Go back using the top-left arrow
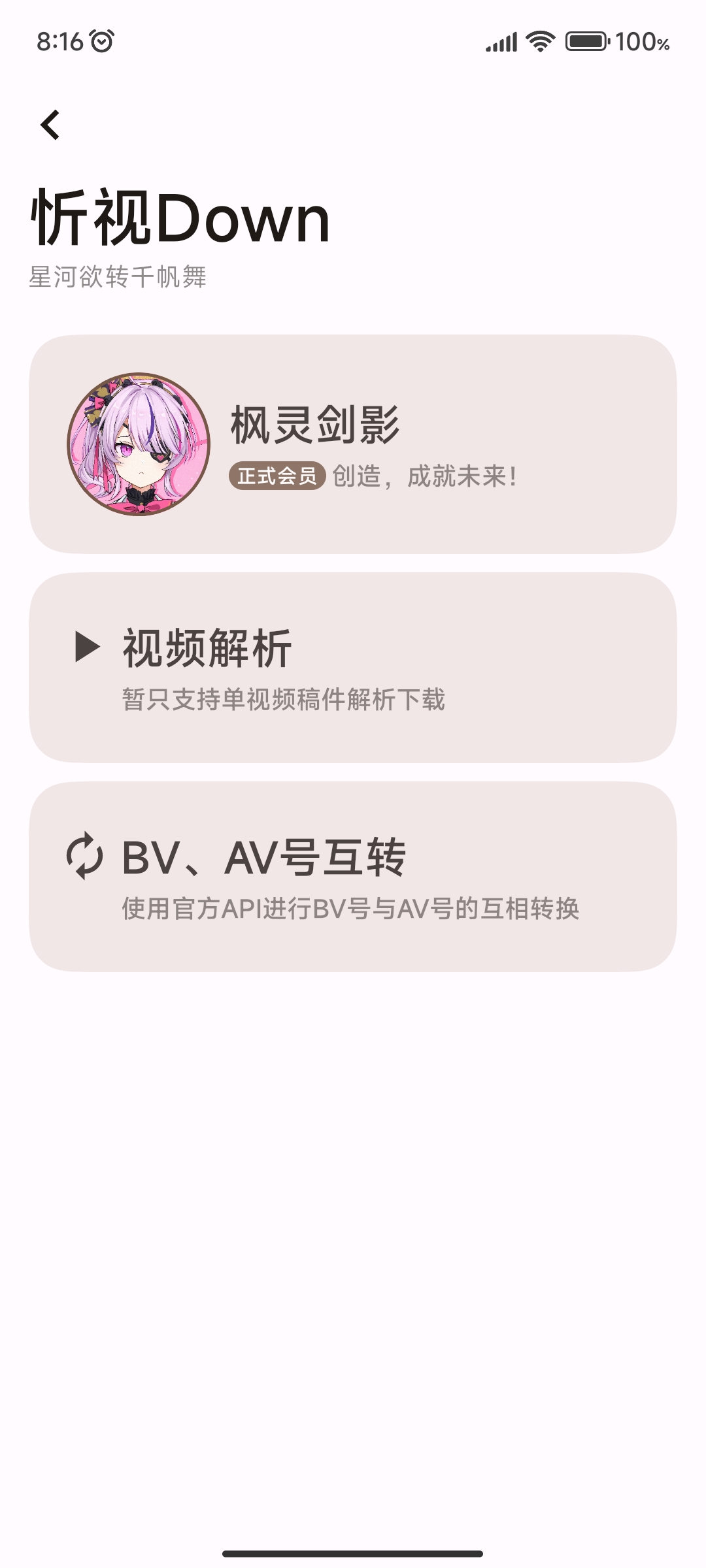The image size is (706, 1568). click(x=50, y=125)
